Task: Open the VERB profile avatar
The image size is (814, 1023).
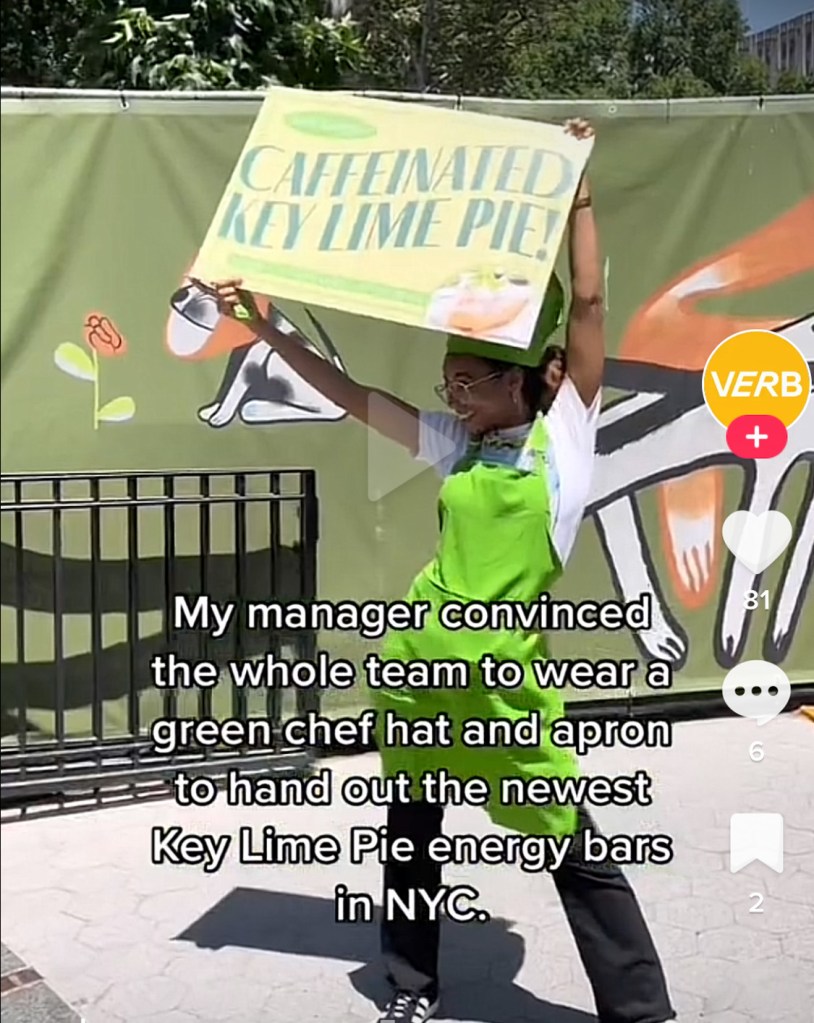Action: coord(756,382)
